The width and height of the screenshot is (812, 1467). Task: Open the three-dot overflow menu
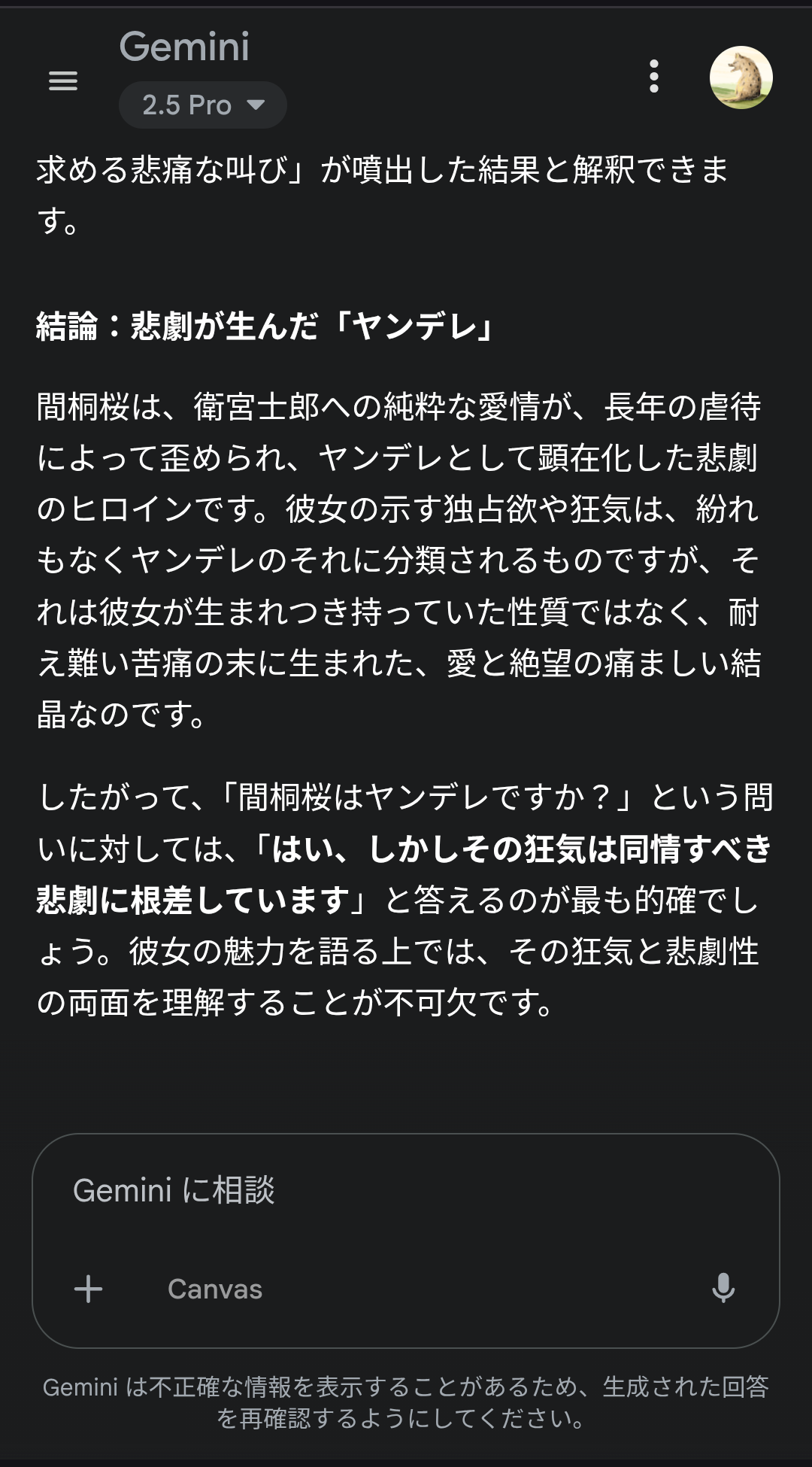click(654, 77)
